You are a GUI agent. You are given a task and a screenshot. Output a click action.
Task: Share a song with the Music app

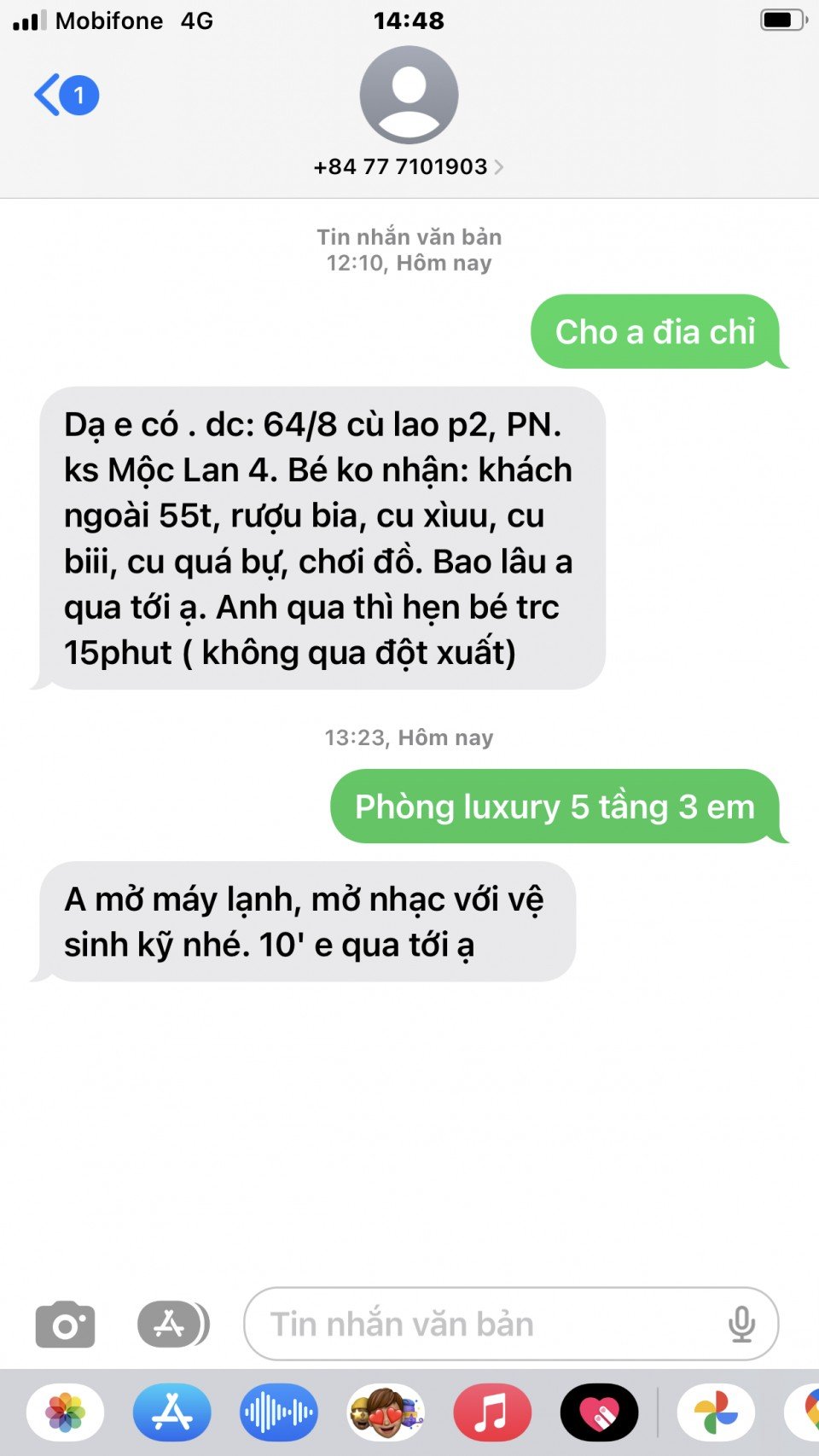pyautogui.click(x=492, y=1413)
